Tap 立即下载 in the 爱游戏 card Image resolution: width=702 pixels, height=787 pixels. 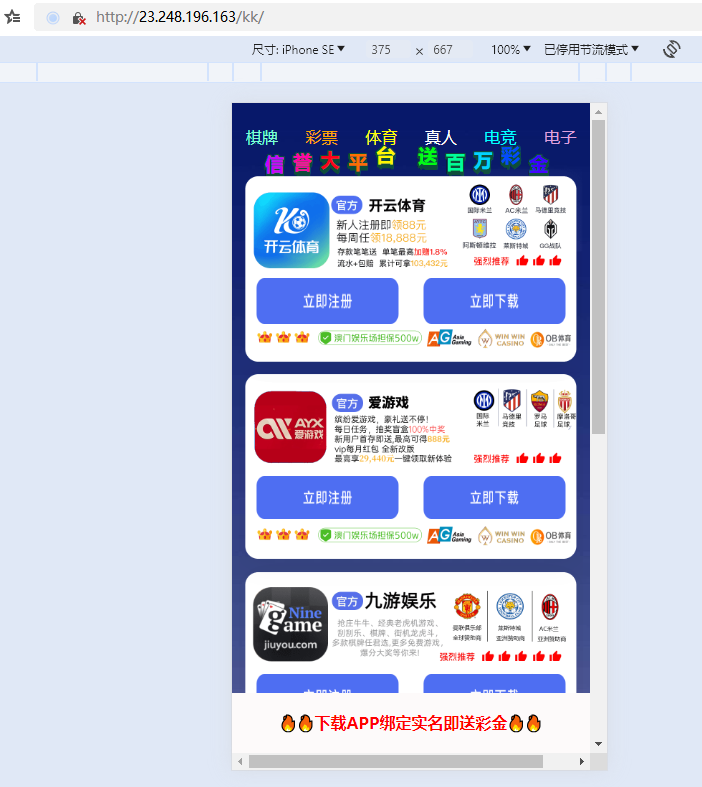coord(494,498)
